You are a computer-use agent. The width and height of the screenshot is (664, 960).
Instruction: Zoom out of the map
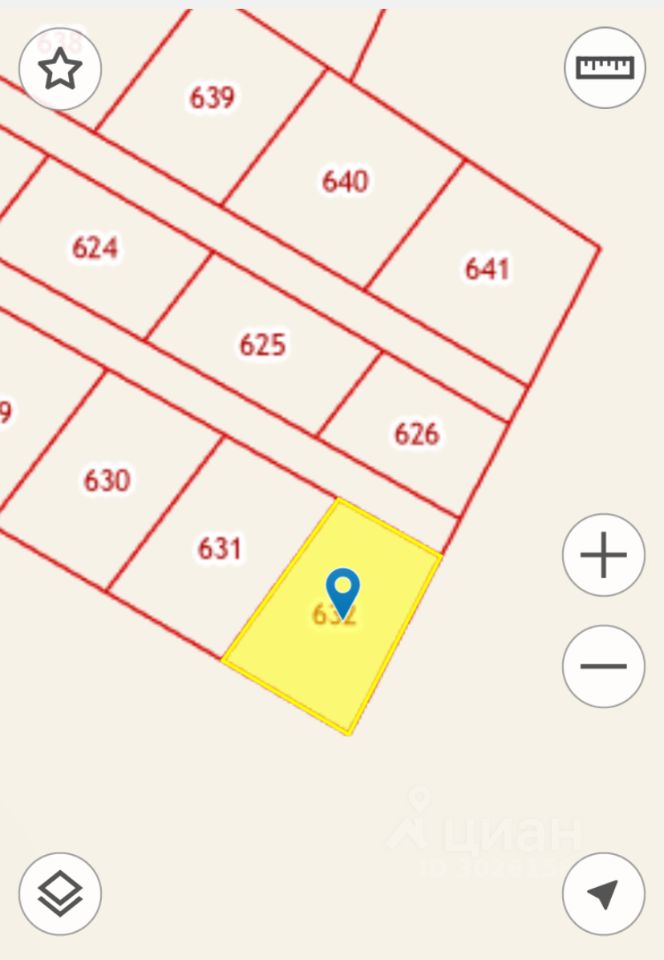point(603,666)
